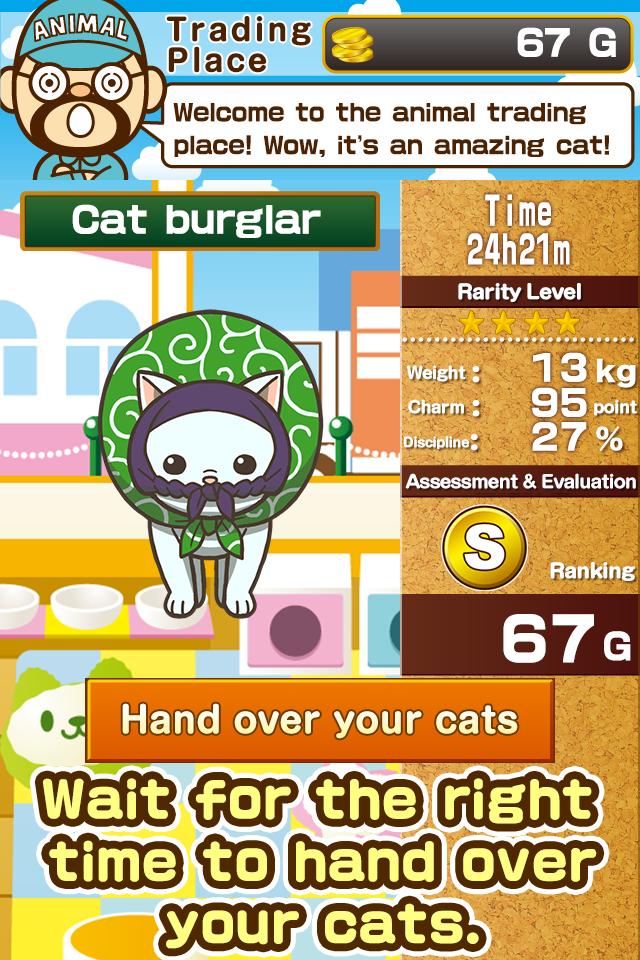Tap Hand over your cats button
Screen dimensions: 640x960
[x=320, y=720]
